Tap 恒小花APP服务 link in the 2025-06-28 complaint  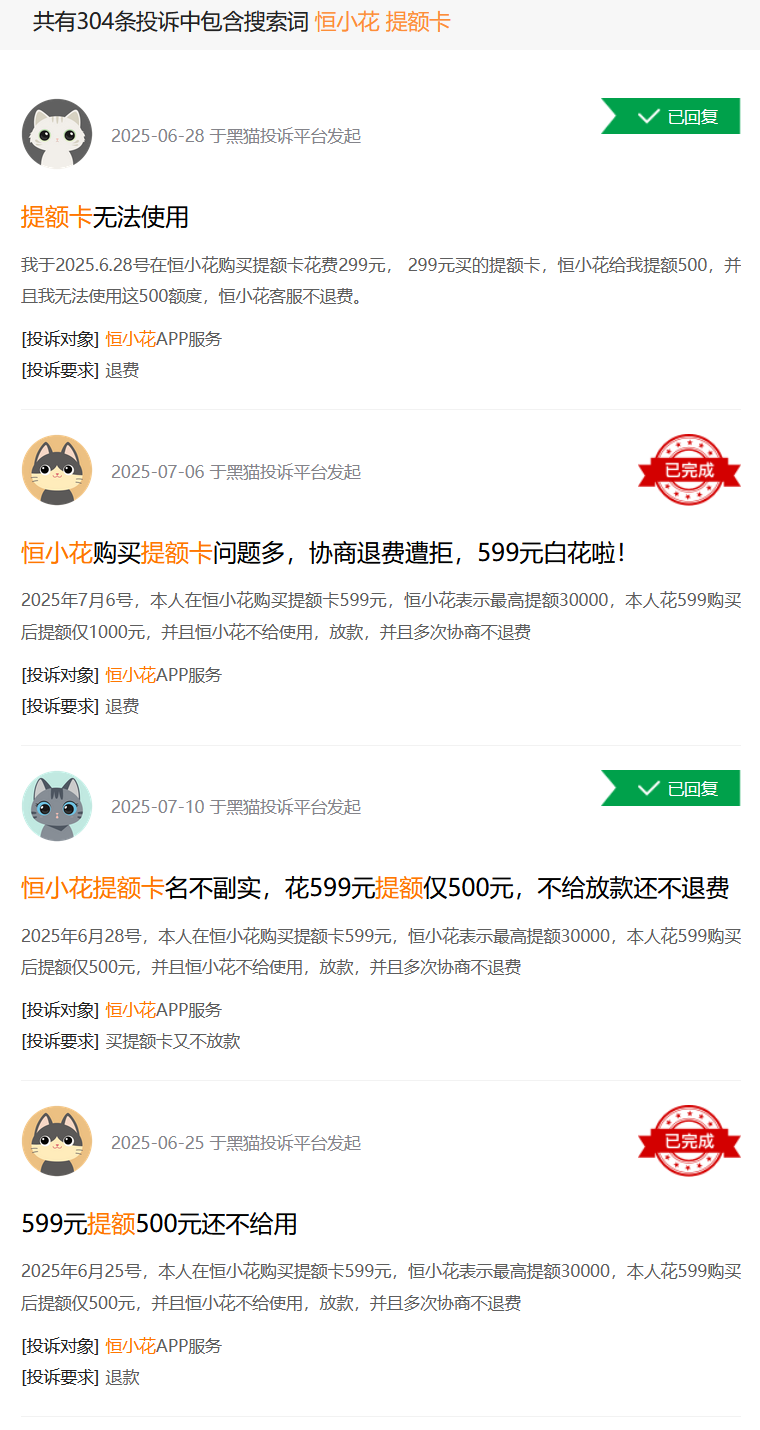(163, 339)
